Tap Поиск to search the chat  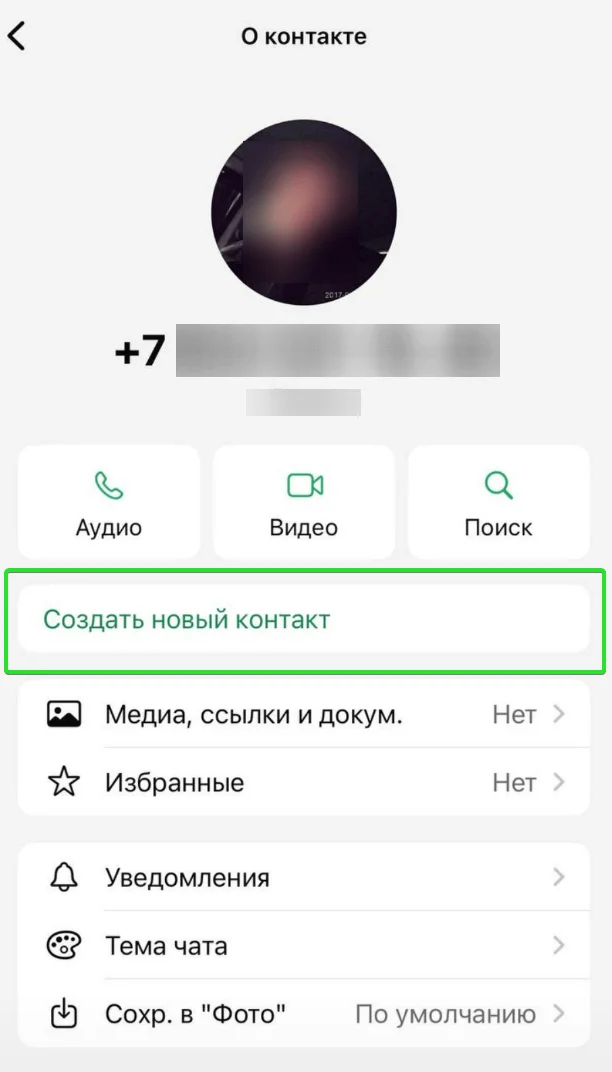pyautogui.click(x=498, y=502)
